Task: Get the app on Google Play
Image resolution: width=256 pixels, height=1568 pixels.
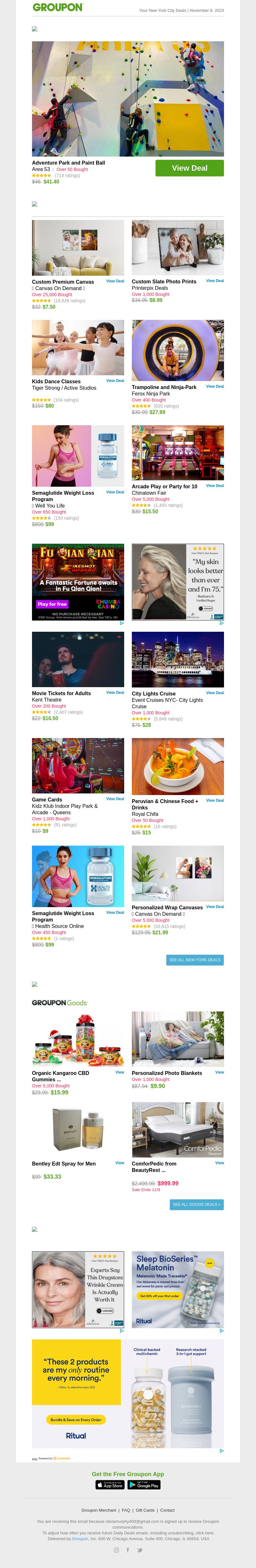Action: [144, 1485]
